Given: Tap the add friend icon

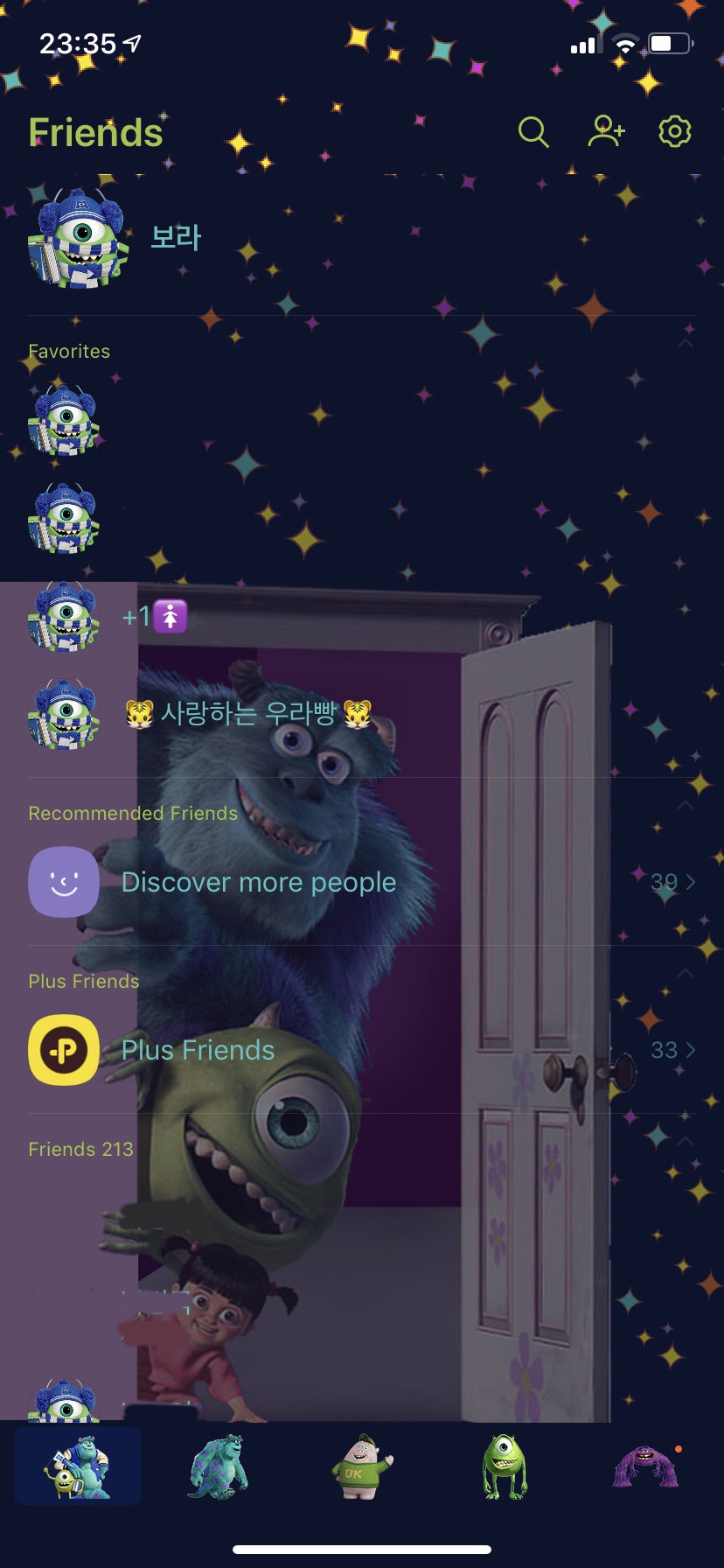Looking at the screenshot, I should pos(605,132).
